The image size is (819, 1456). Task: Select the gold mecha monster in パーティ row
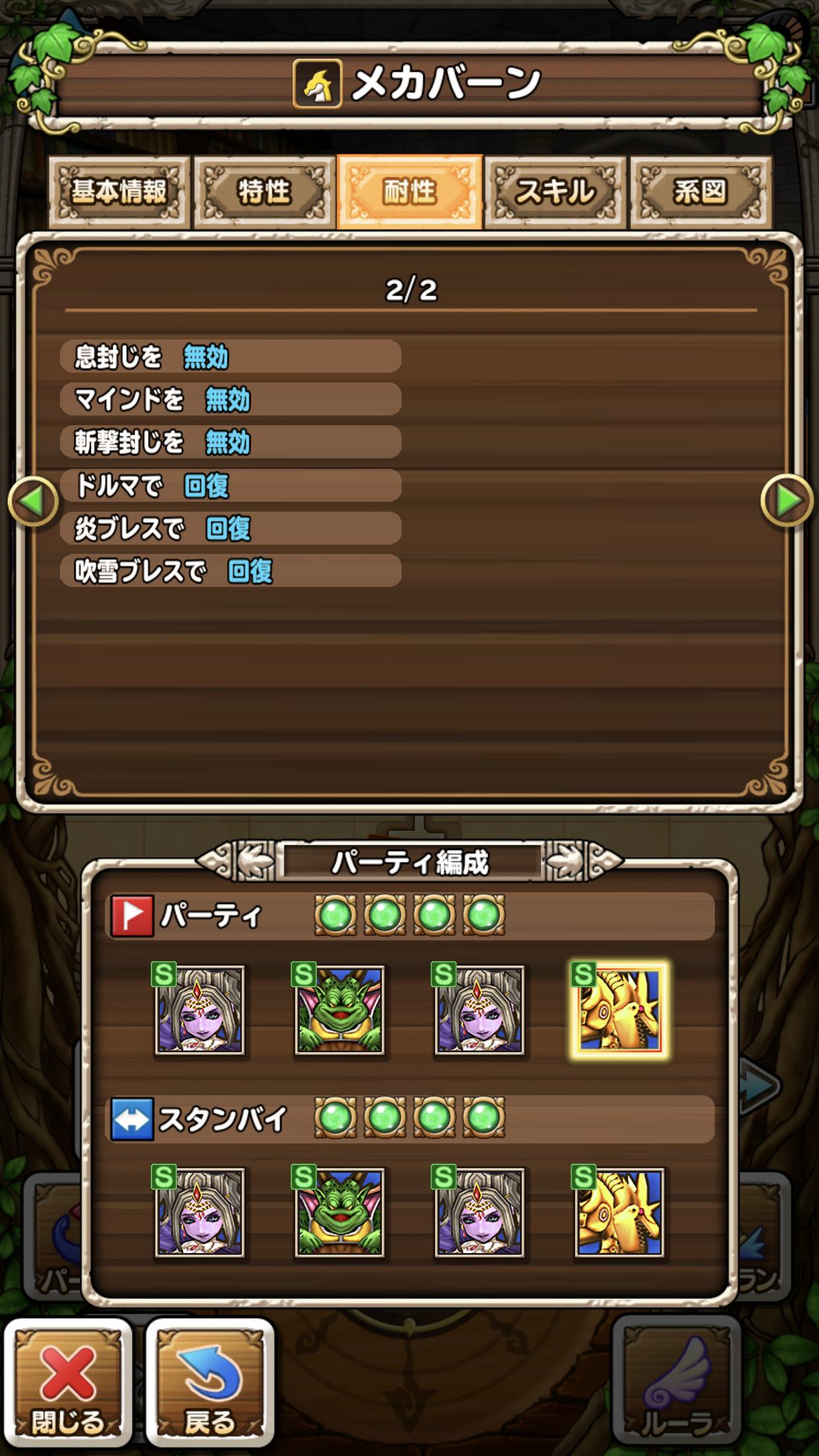click(619, 1010)
